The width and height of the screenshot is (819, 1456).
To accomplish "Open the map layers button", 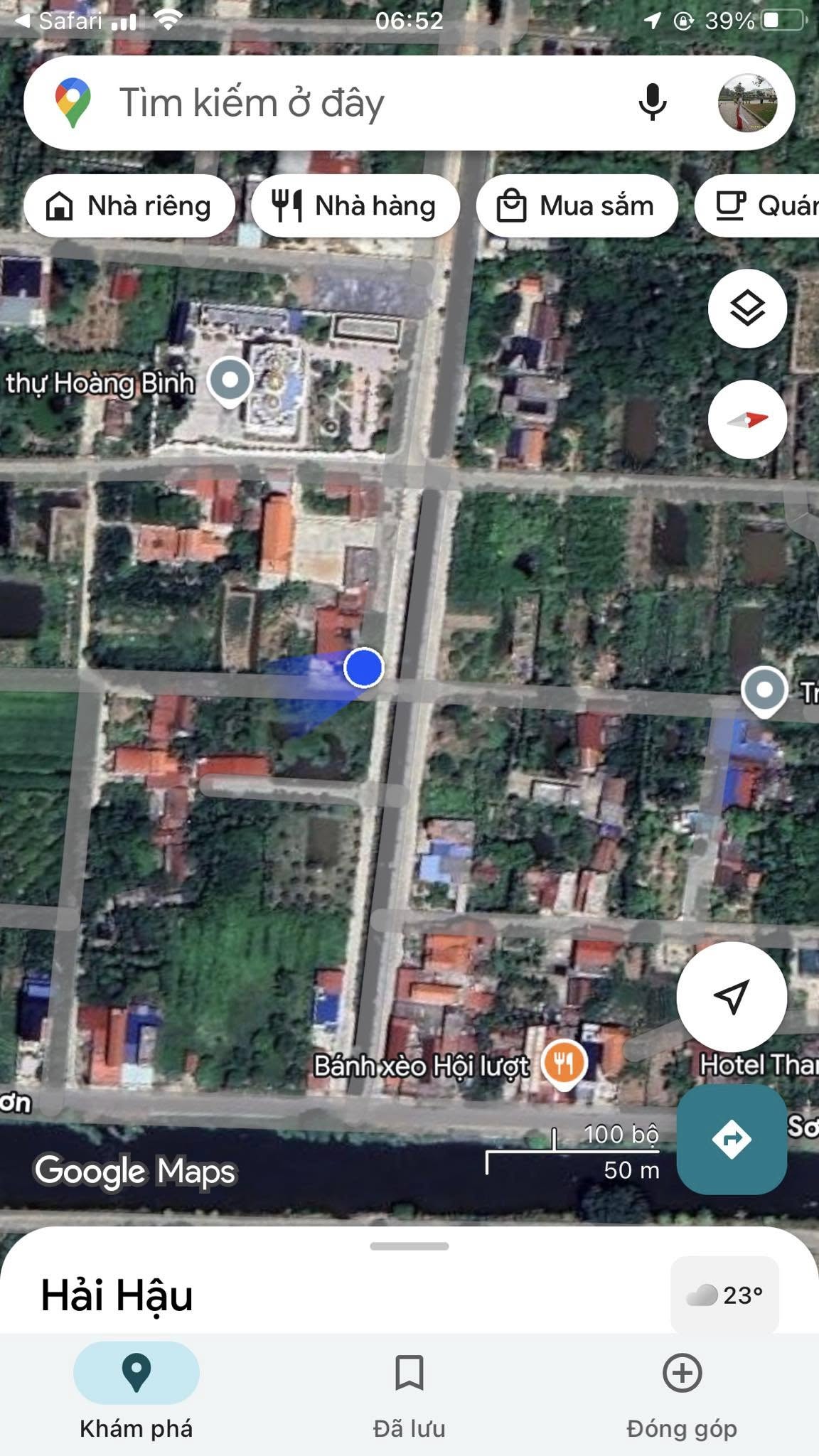I will [747, 309].
